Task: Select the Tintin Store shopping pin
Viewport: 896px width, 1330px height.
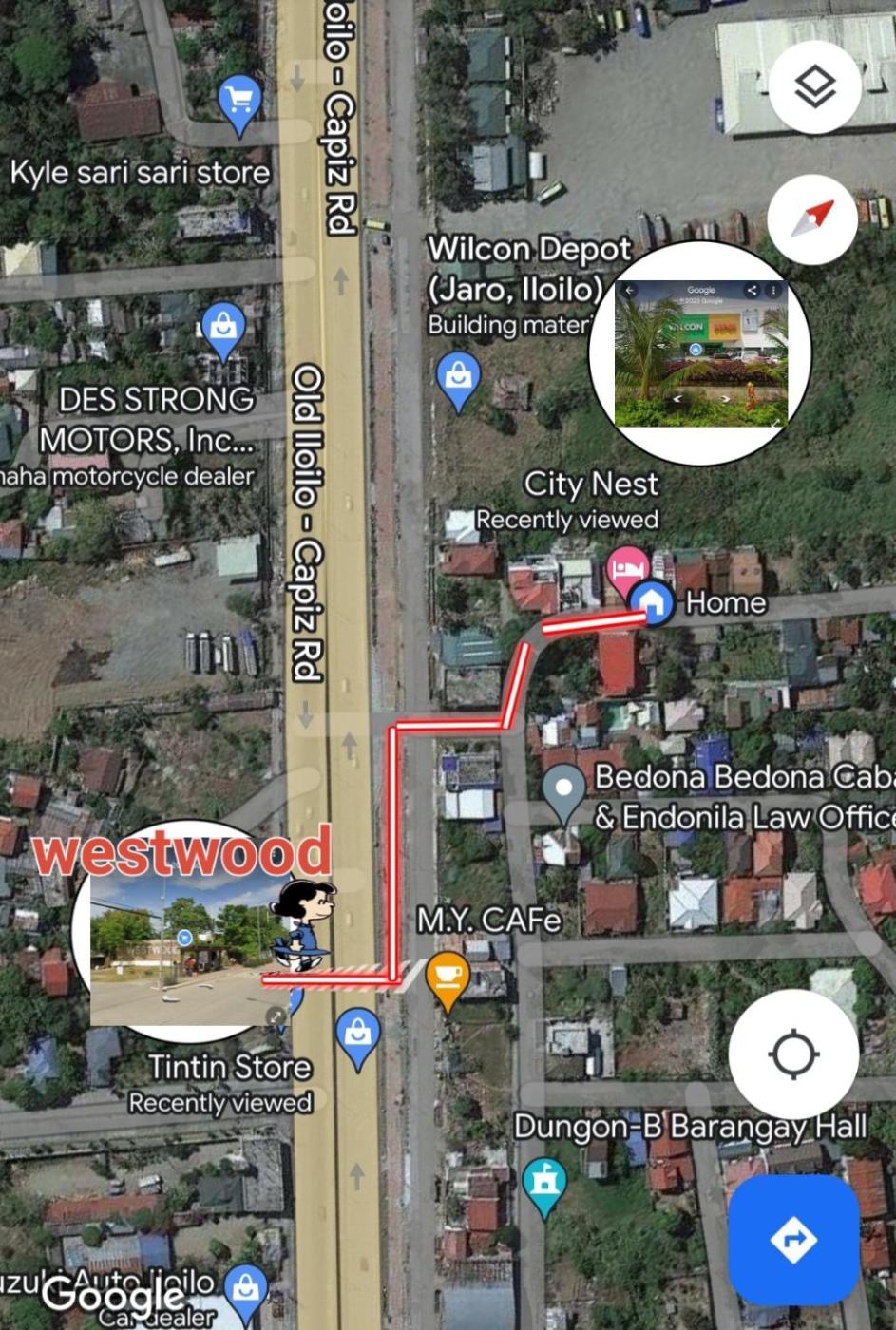Action: pyautogui.click(x=358, y=1034)
